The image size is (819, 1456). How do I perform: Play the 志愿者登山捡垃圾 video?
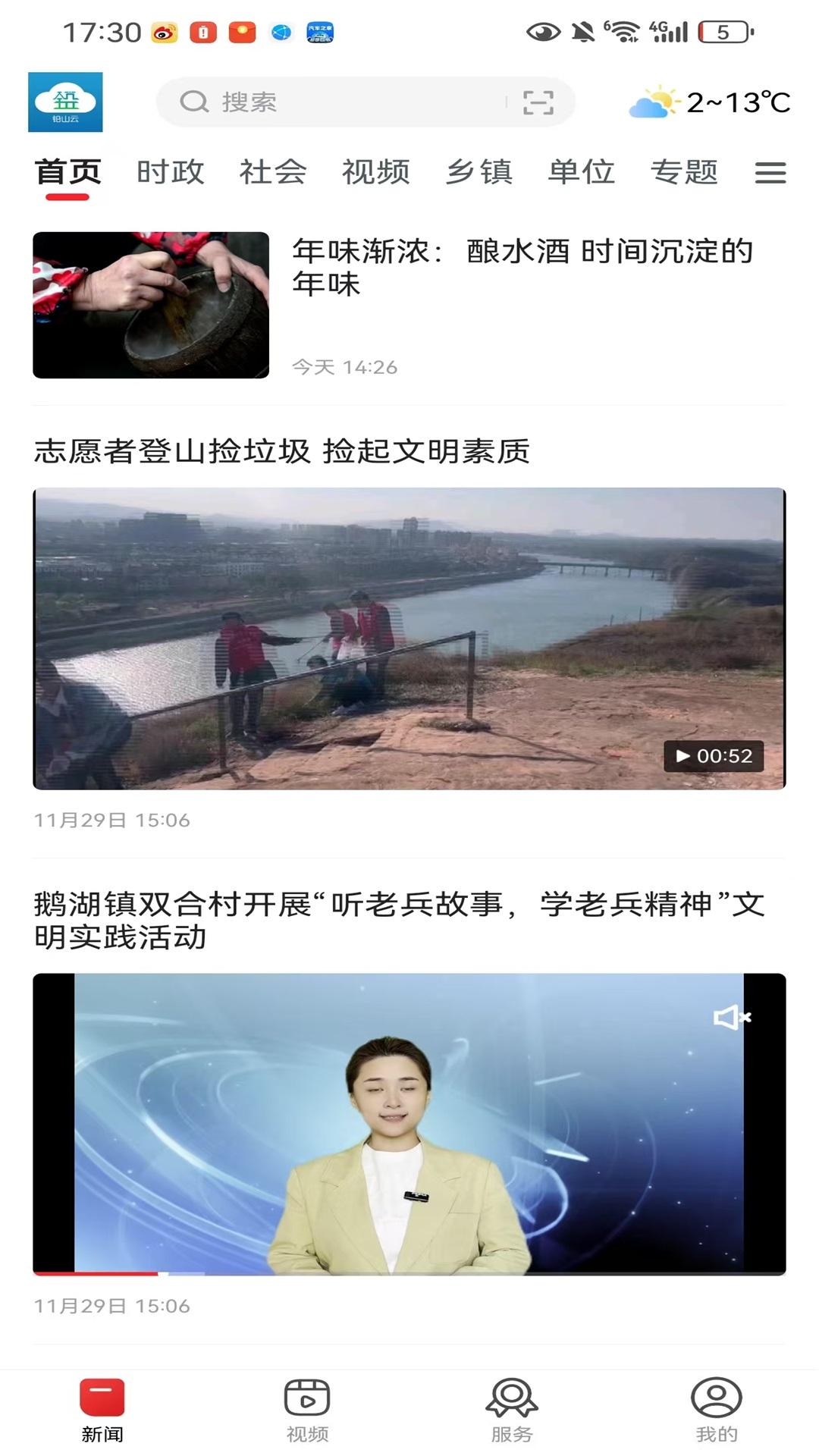pos(409,639)
